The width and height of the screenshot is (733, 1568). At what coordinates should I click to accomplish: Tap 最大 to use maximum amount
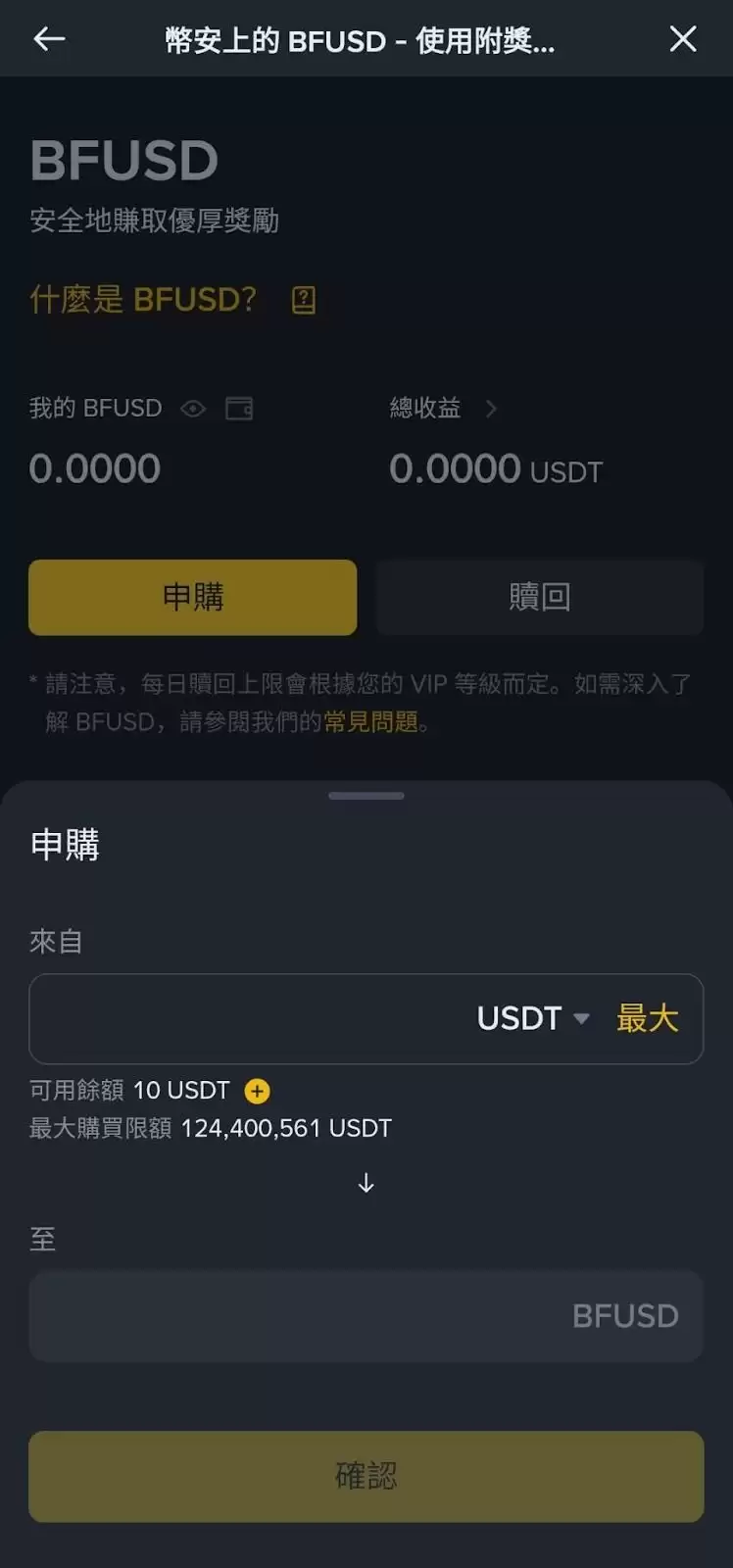[x=647, y=1019]
